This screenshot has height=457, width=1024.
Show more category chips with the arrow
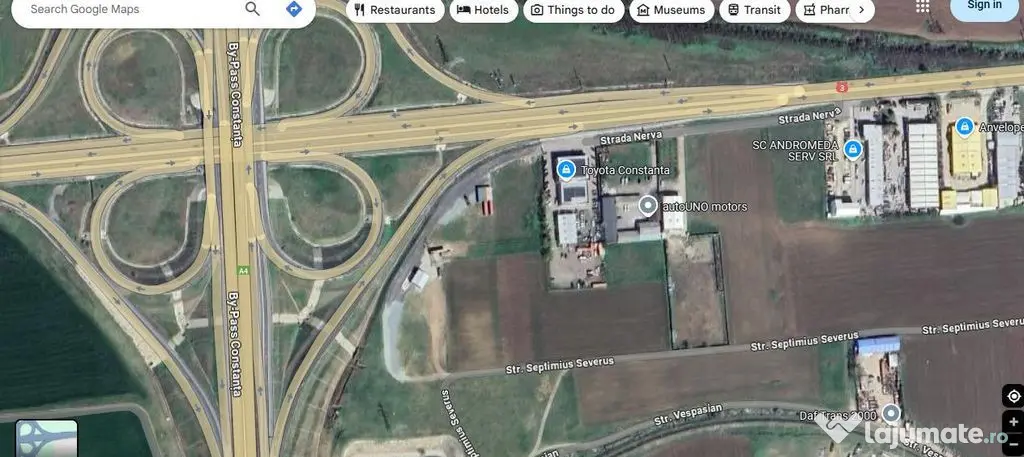click(861, 10)
